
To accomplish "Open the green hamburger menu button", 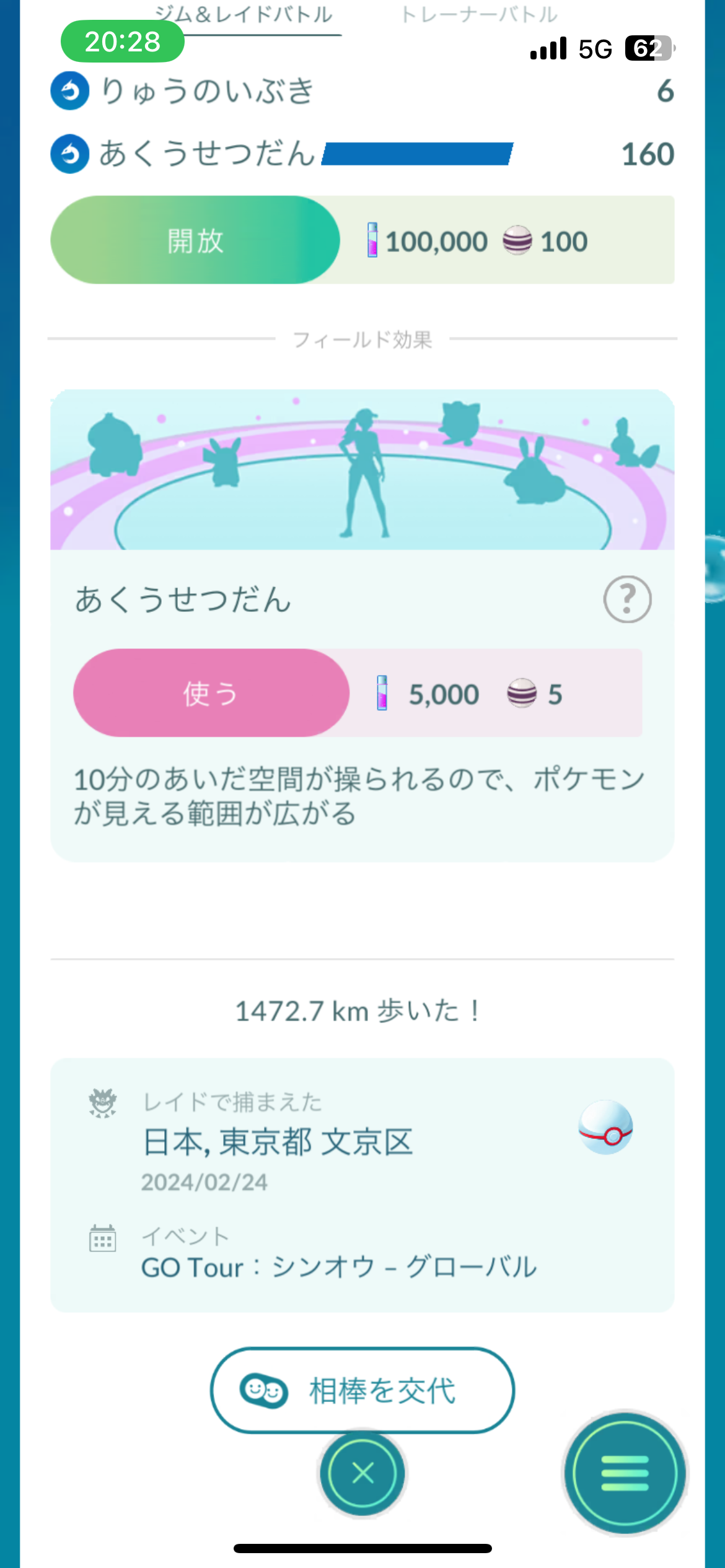I will (x=625, y=1473).
